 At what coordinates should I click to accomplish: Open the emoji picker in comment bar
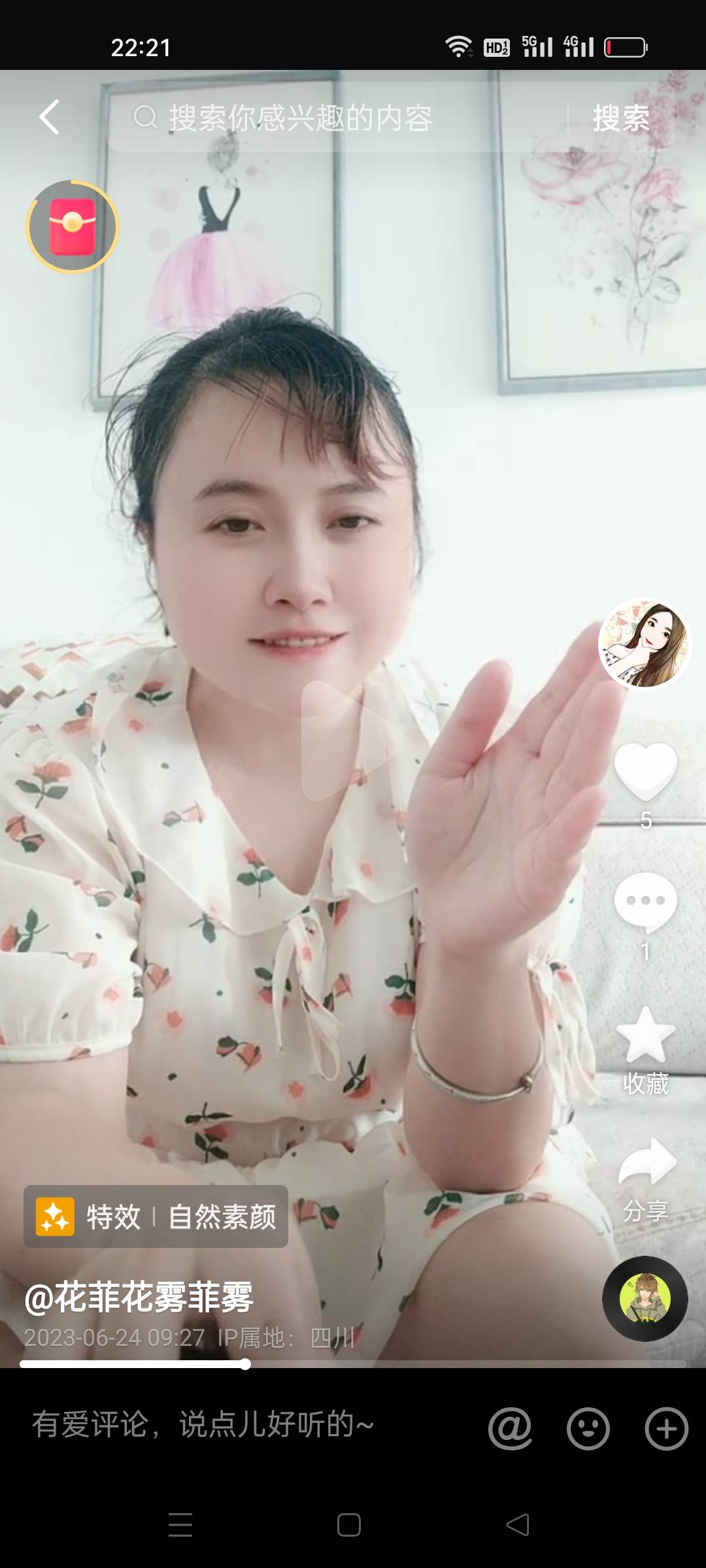click(x=588, y=1429)
